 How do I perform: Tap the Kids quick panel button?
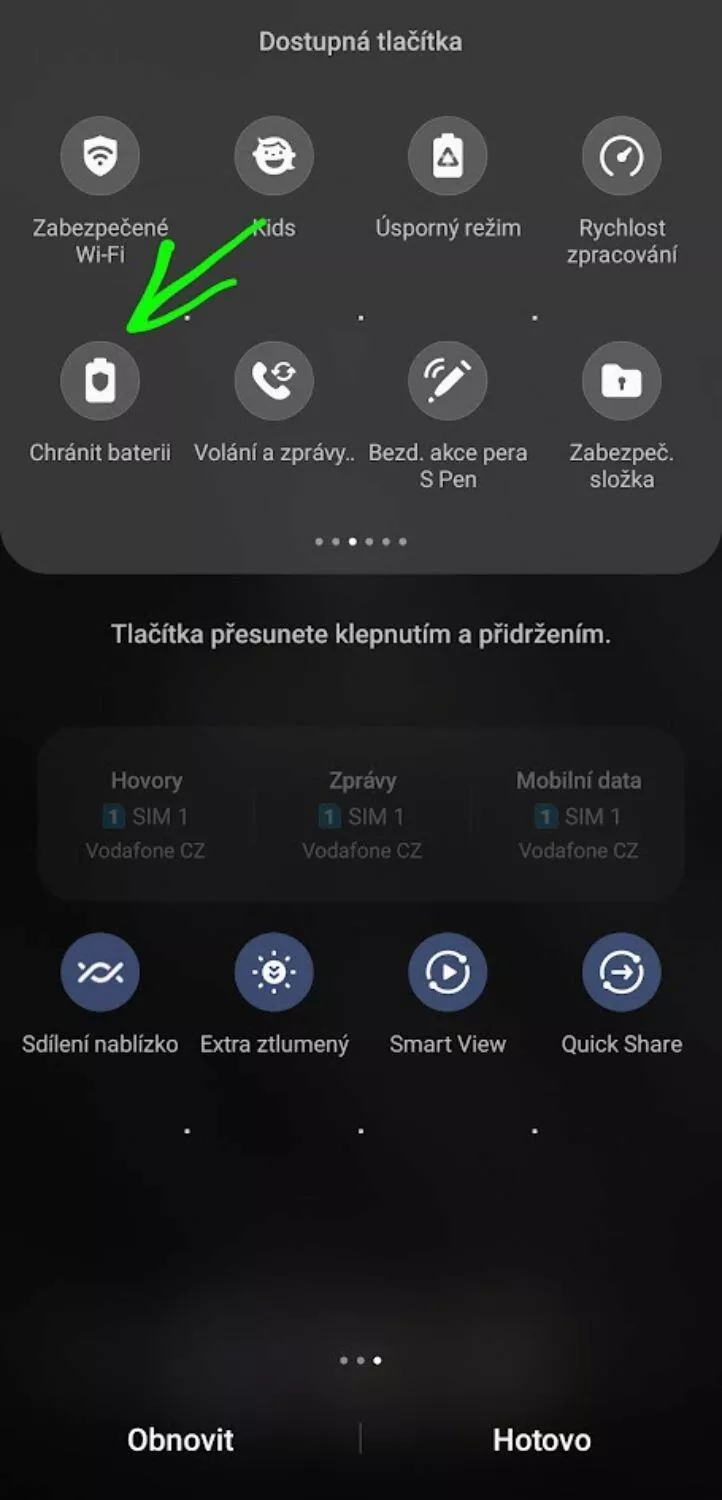(274, 157)
